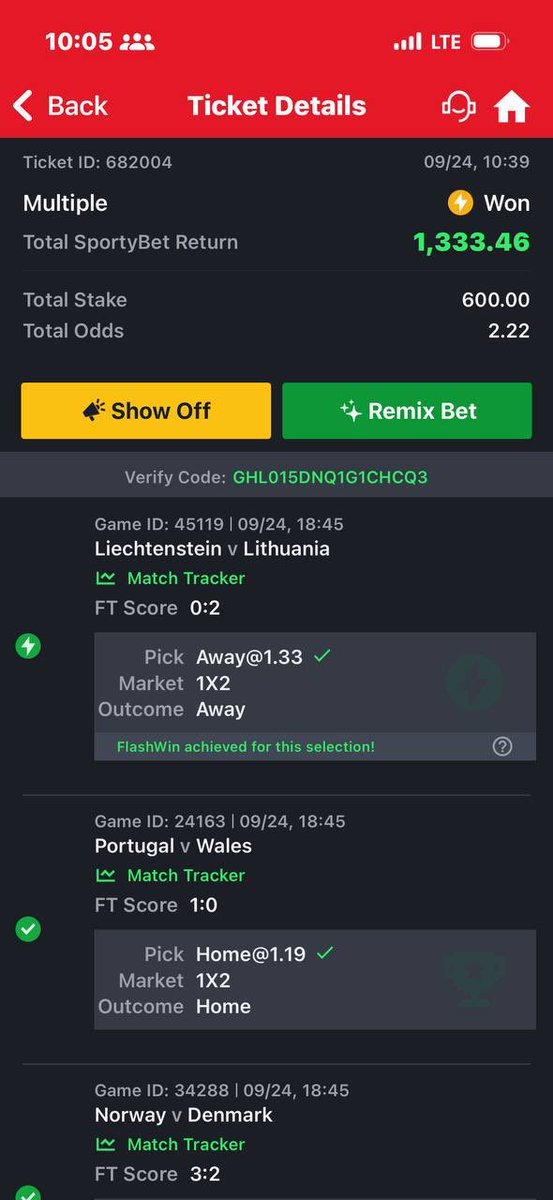Tap the Show Off button
The width and height of the screenshot is (553, 1200).
coord(146,411)
